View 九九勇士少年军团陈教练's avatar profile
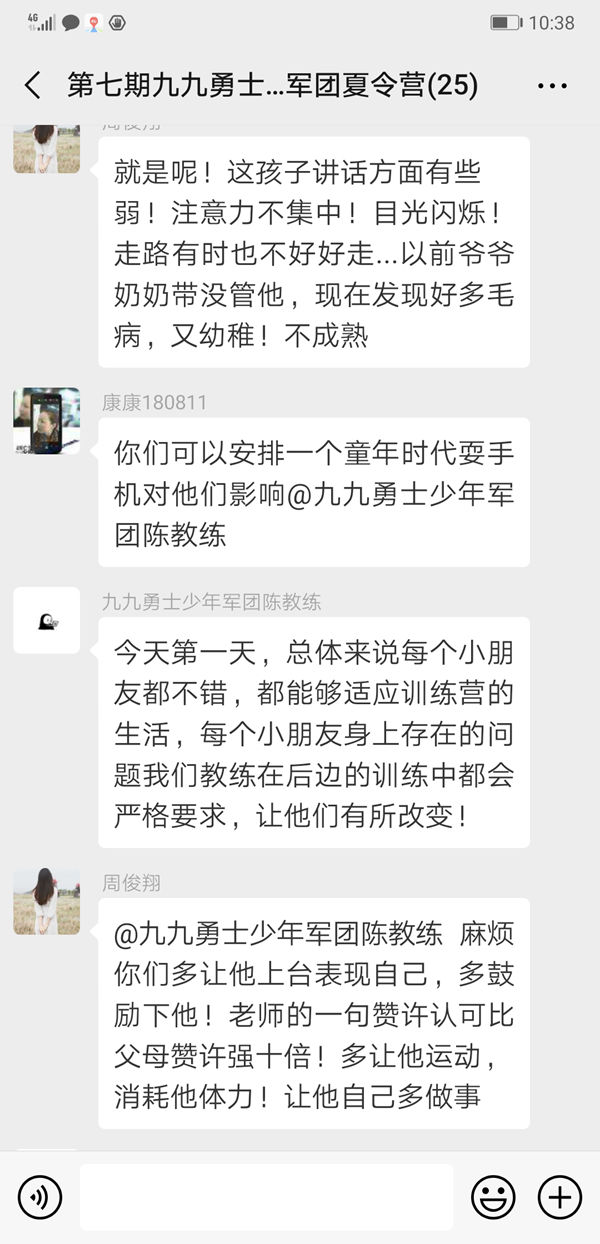The image size is (600, 1244). click(x=46, y=620)
